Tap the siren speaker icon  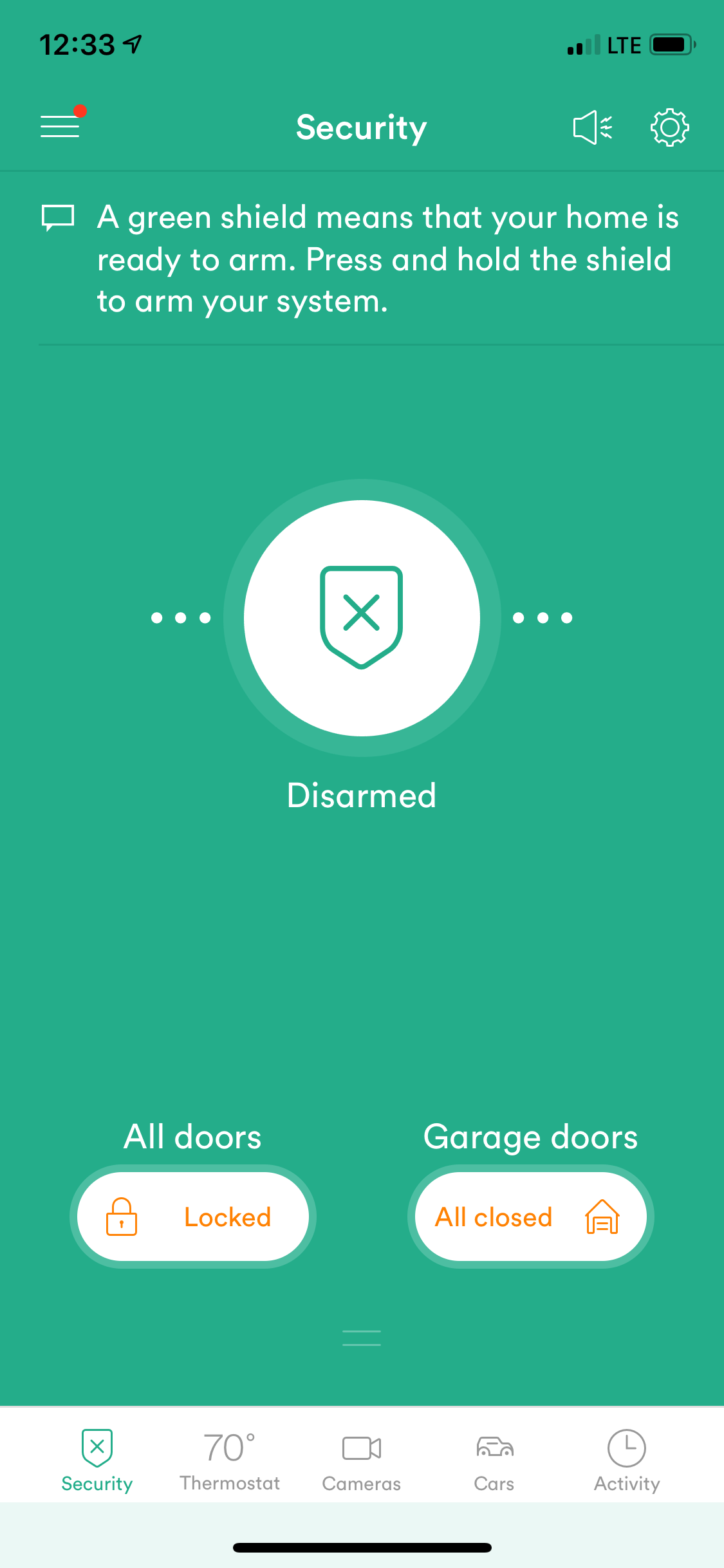tap(593, 127)
